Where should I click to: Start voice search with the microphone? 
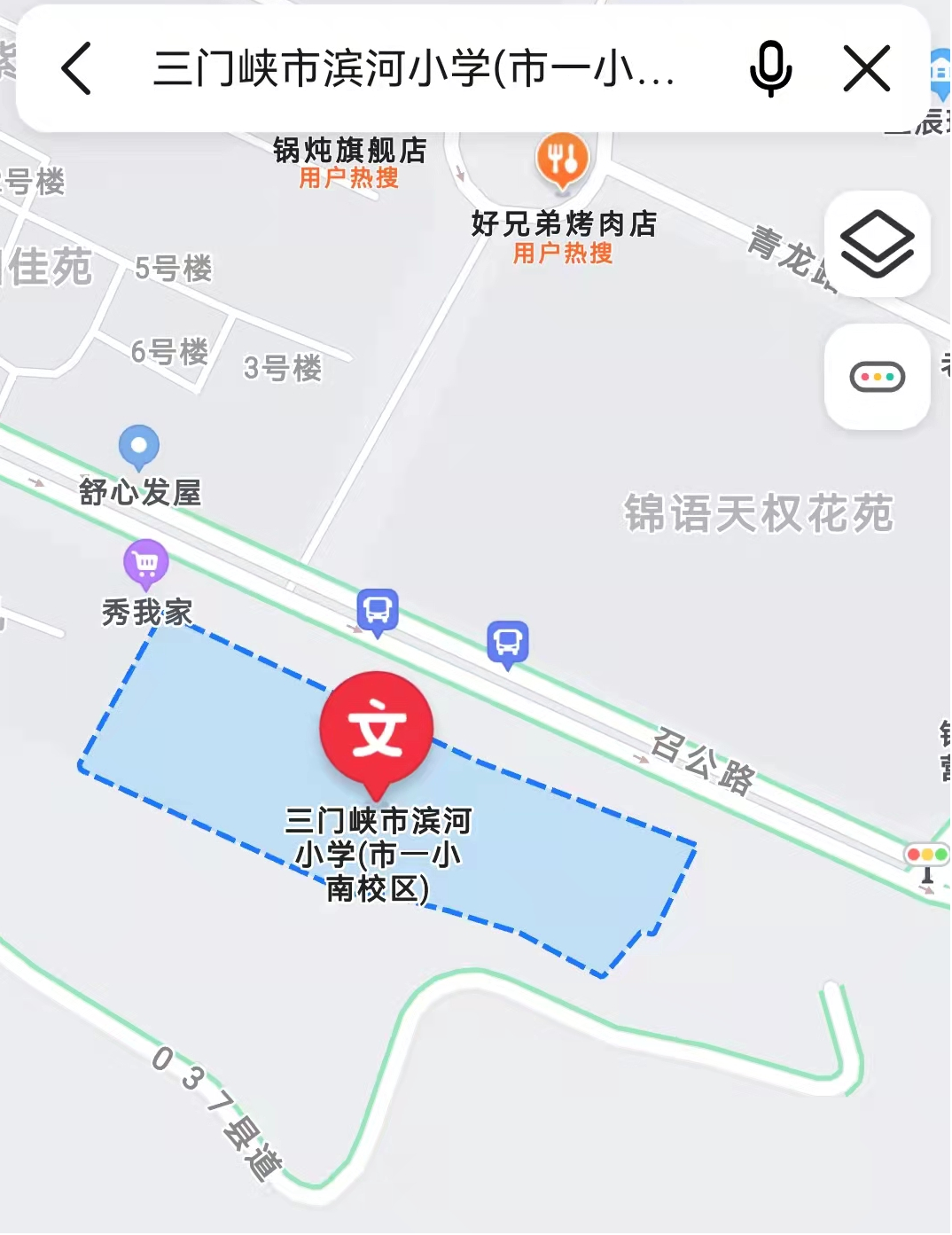[770, 68]
